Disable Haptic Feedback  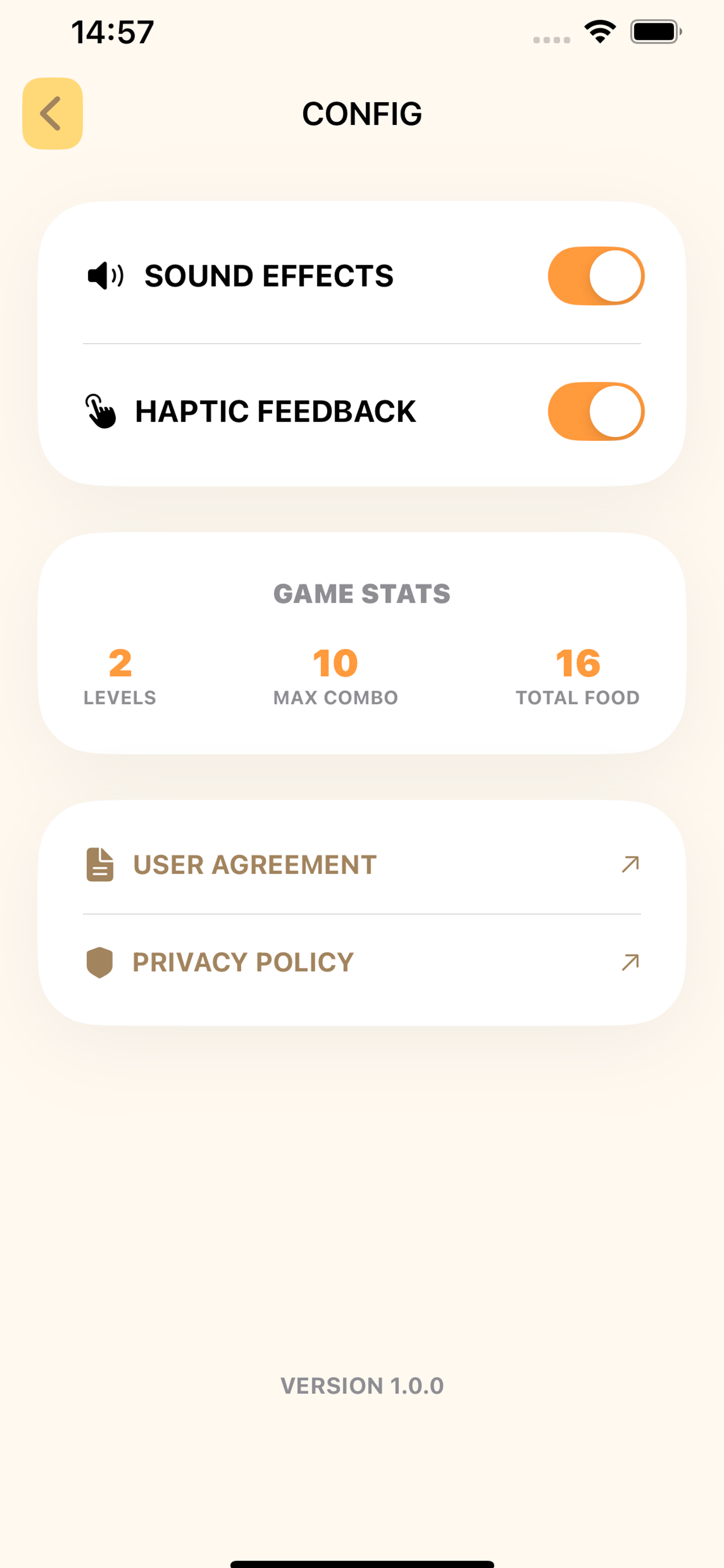[x=596, y=411]
